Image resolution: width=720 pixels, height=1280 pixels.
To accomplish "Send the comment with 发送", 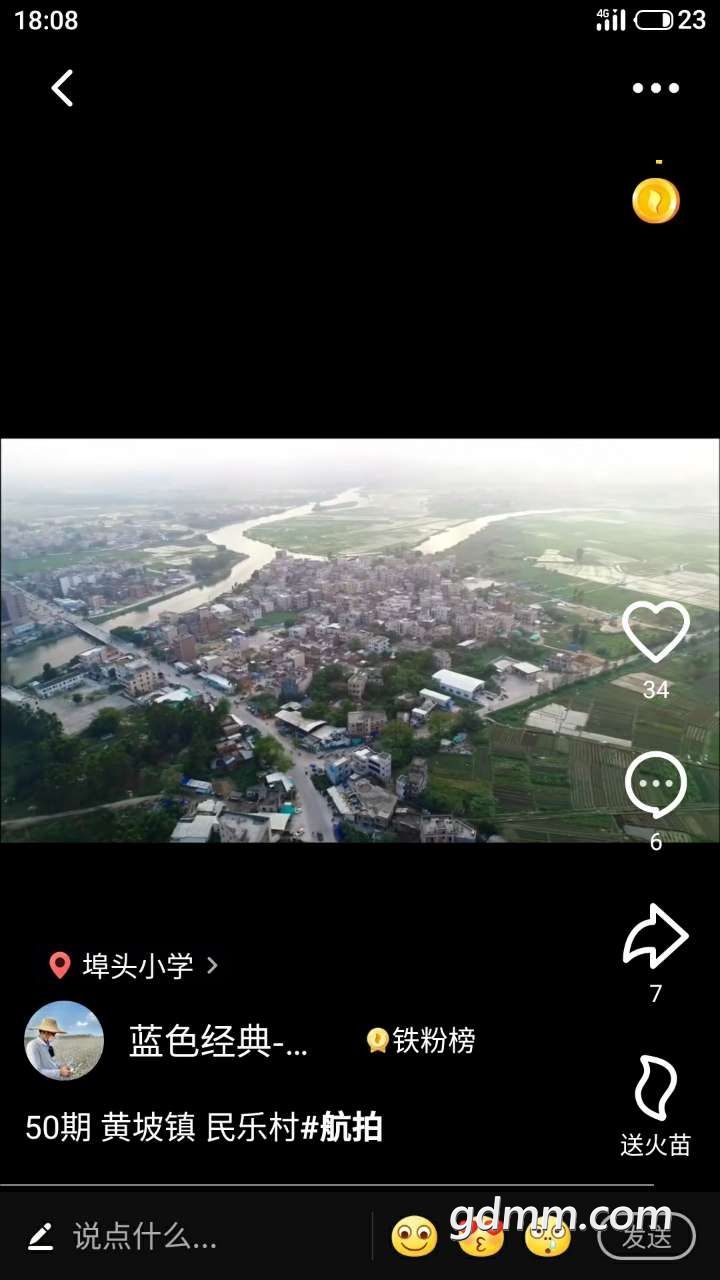I will coord(646,1237).
